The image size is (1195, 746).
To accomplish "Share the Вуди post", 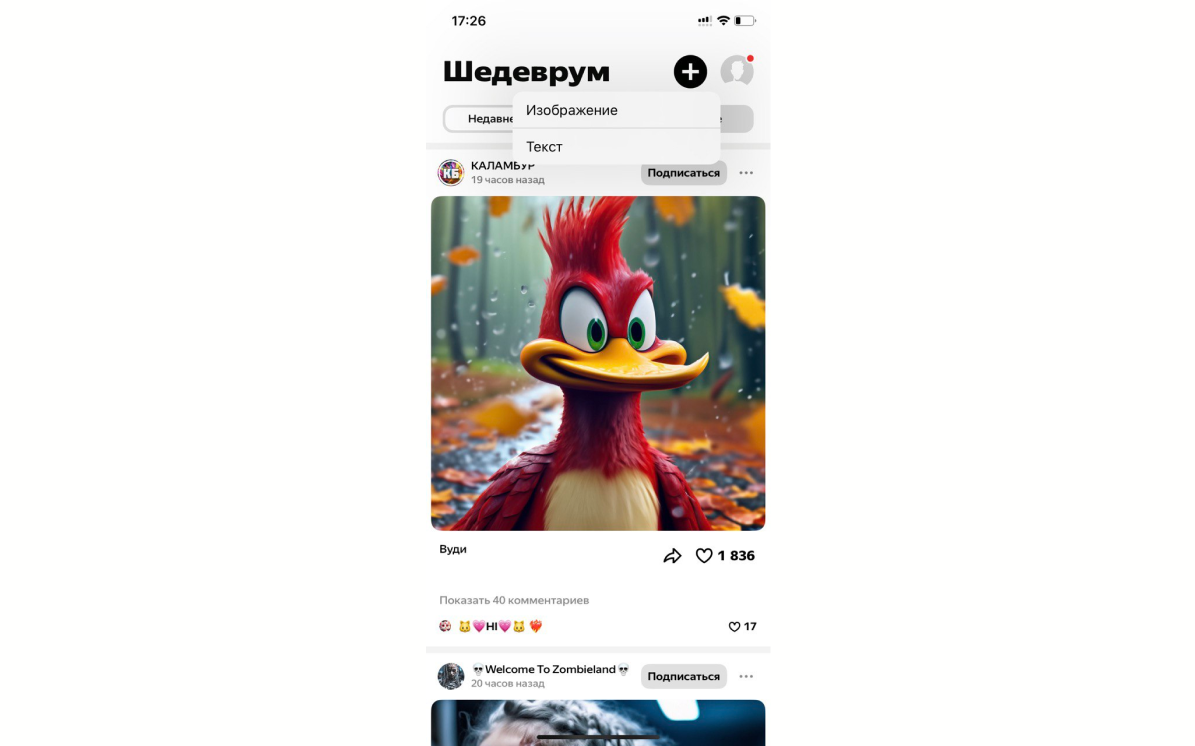I will 672,556.
